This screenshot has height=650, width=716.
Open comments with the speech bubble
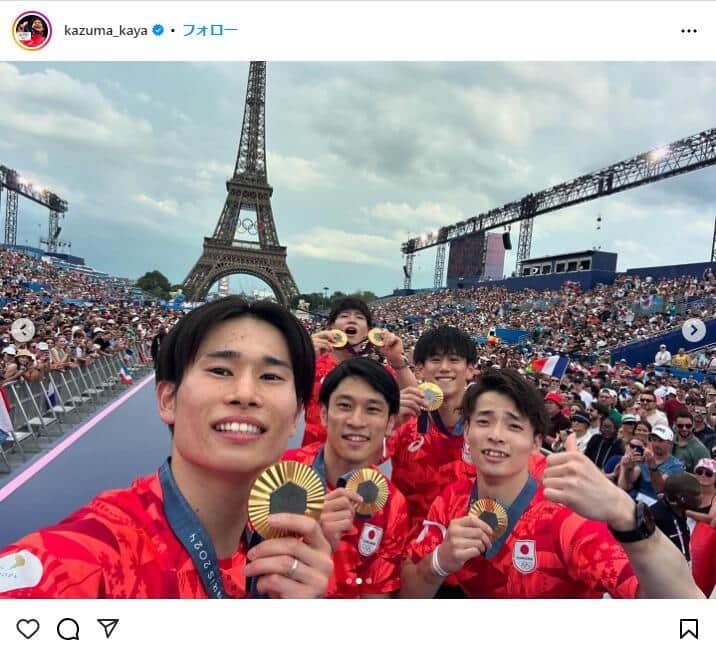[x=68, y=628]
